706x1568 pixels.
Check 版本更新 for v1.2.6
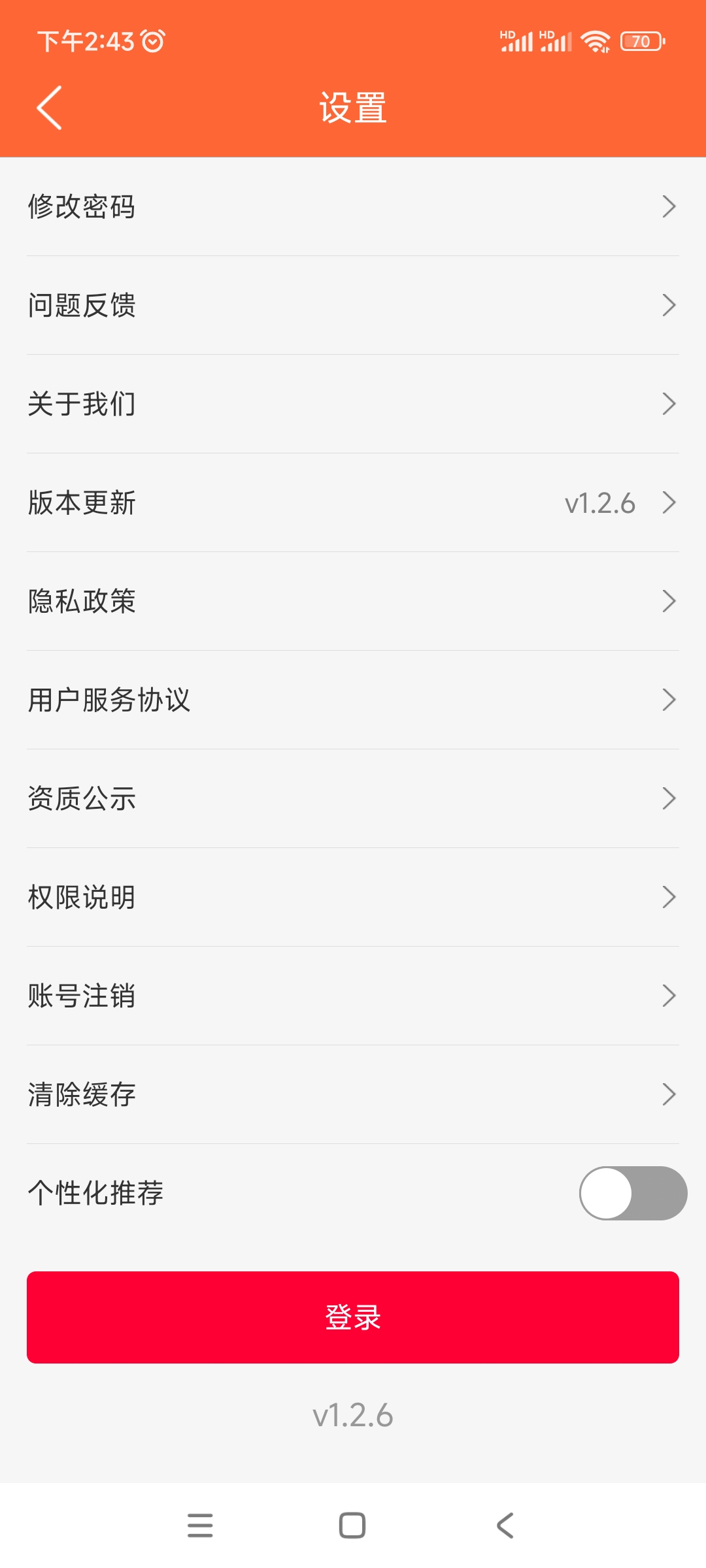[x=353, y=502]
